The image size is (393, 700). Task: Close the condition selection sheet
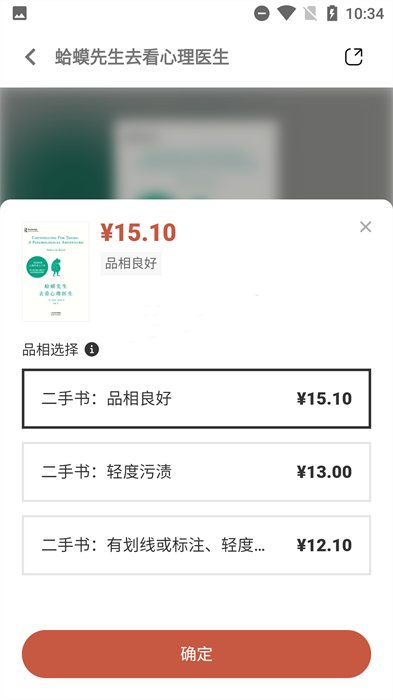coord(365,227)
